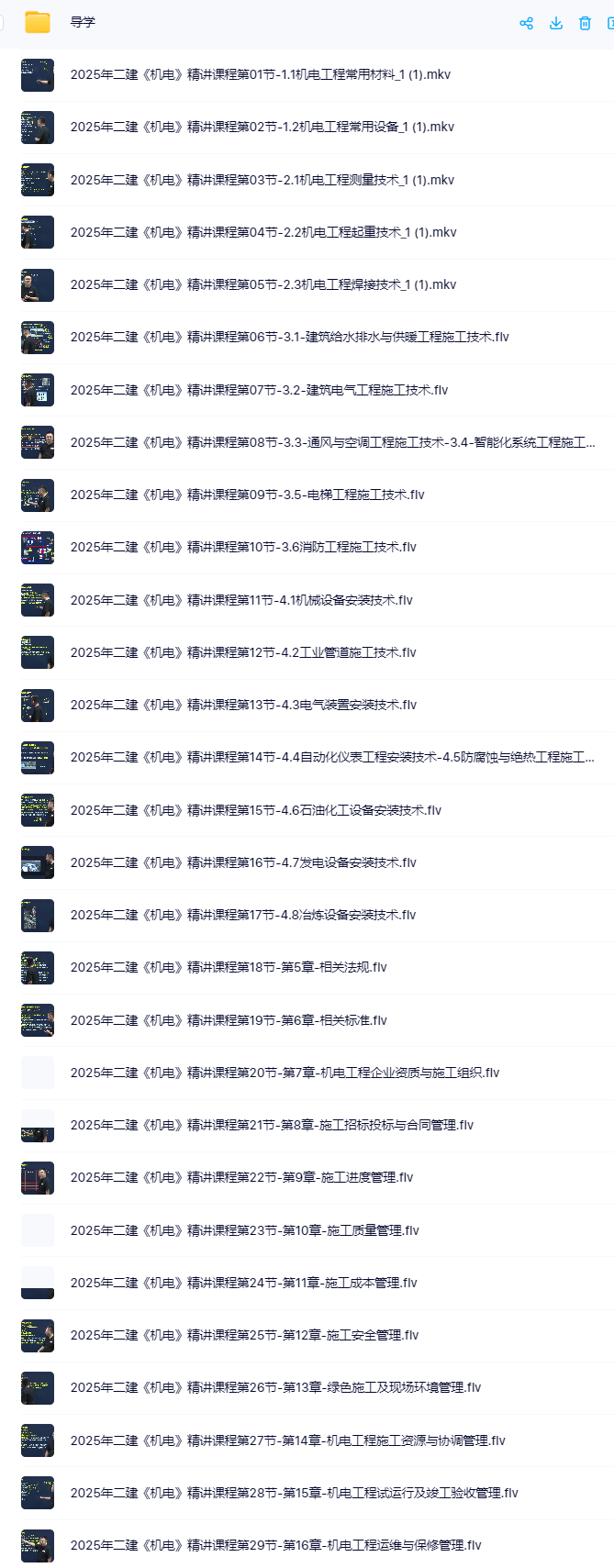Viewport: 614px width, 1568px height.
Task: Open 第20节 第7章 机电工程企业资质与施工组织
Action: click(285, 1073)
